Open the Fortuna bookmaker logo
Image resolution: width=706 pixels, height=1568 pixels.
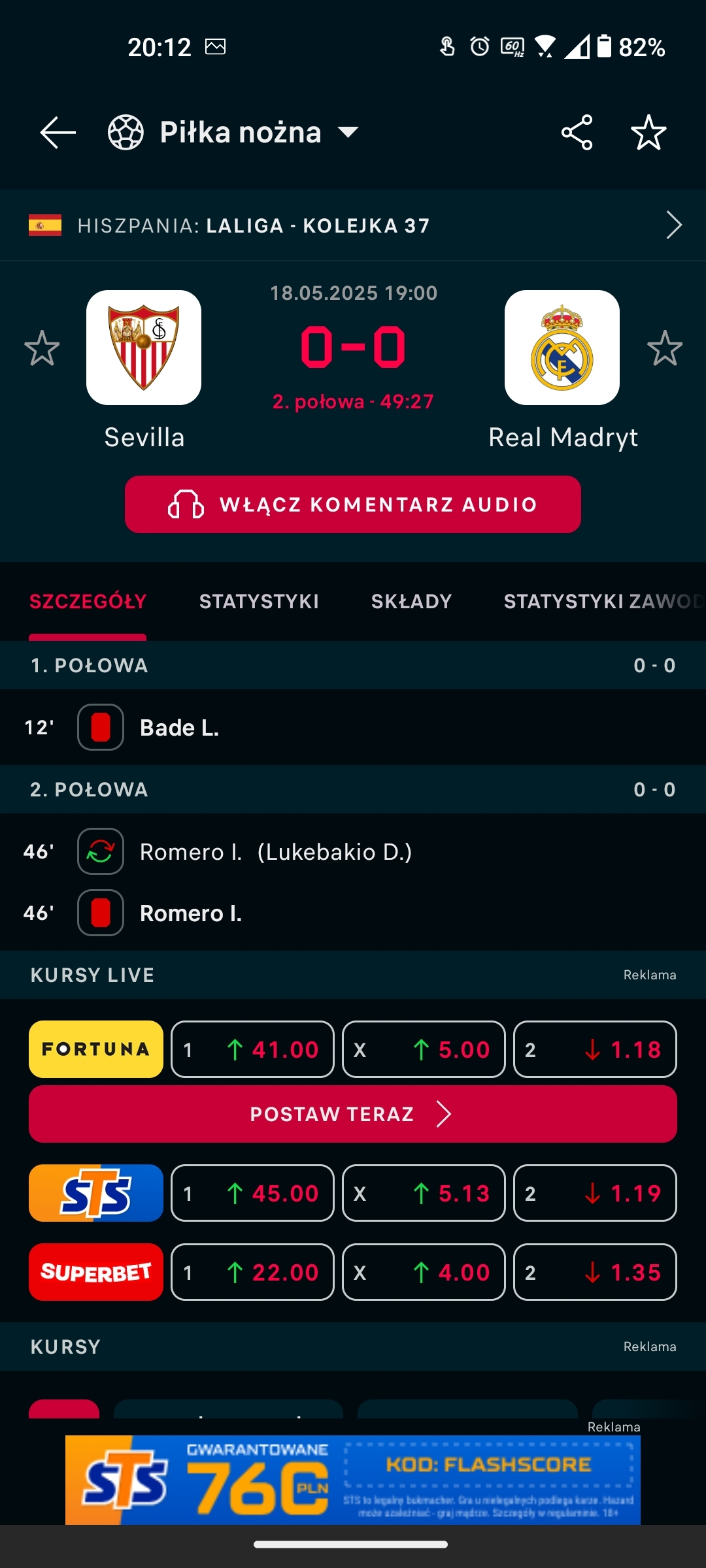96,1049
